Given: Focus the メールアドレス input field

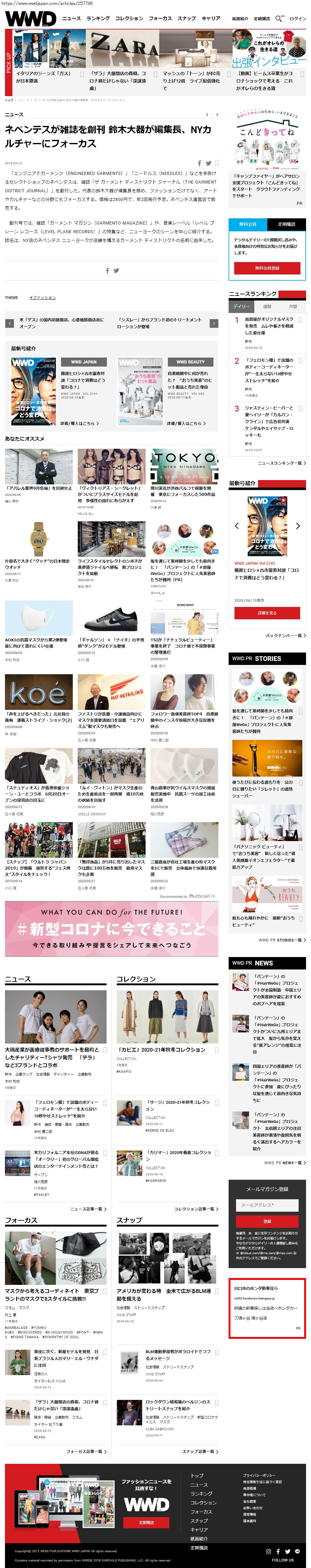Looking at the screenshot, I should click(x=267, y=1205).
